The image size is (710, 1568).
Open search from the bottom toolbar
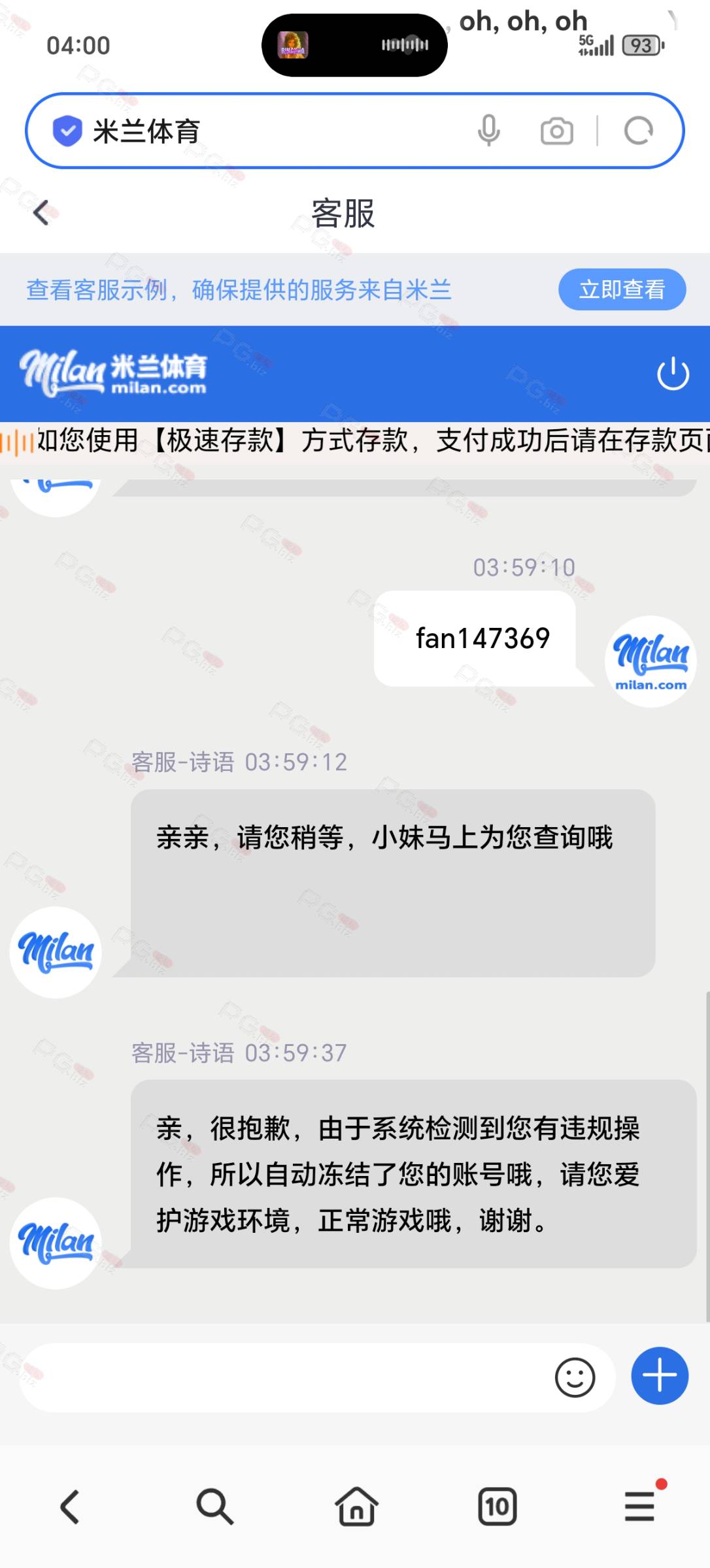click(x=214, y=1507)
